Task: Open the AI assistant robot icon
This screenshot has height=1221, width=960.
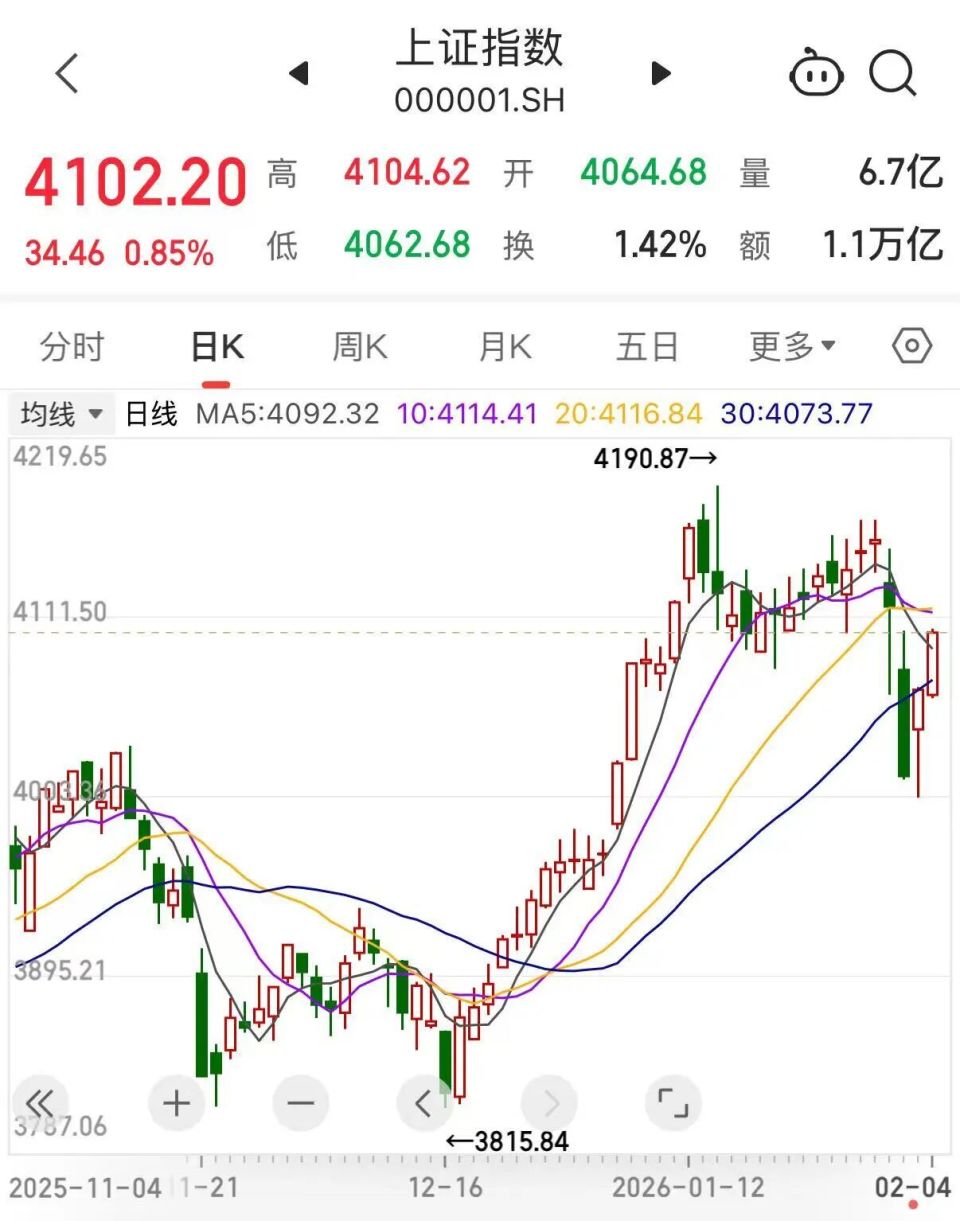Action: pos(817,74)
